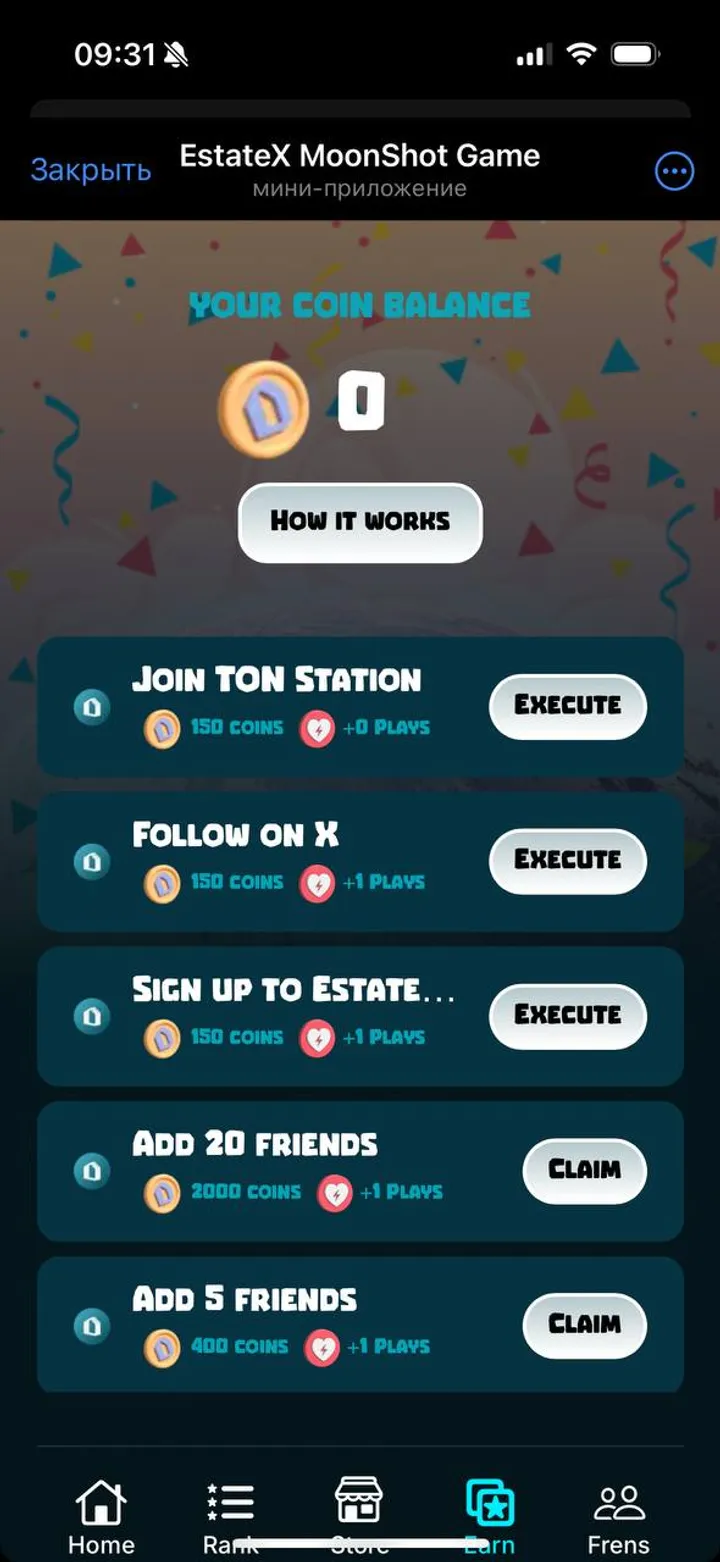Open How it works
Screen dimensions: 720x1562
pyautogui.click(x=360, y=521)
